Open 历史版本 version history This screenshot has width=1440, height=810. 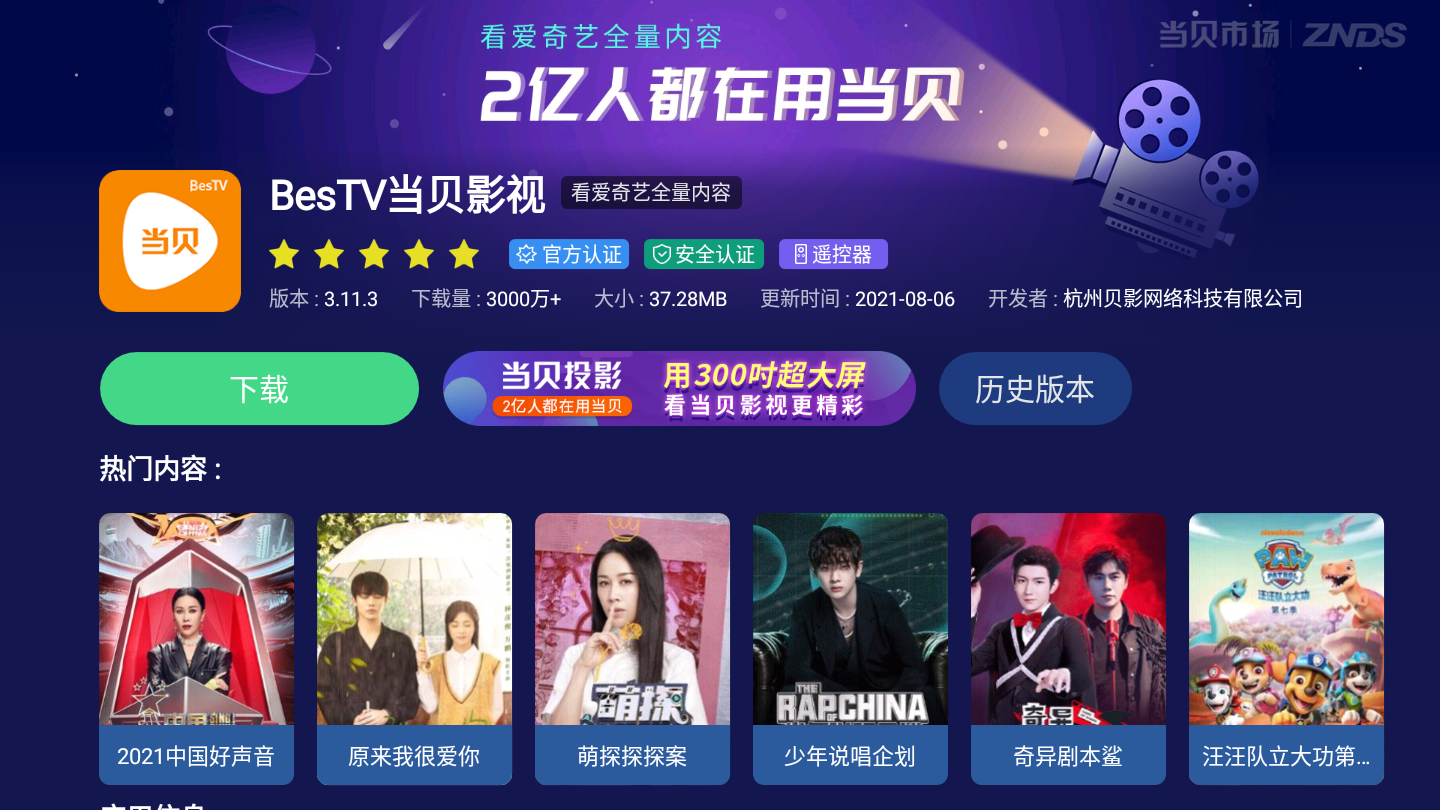pyautogui.click(x=1034, y=388)
